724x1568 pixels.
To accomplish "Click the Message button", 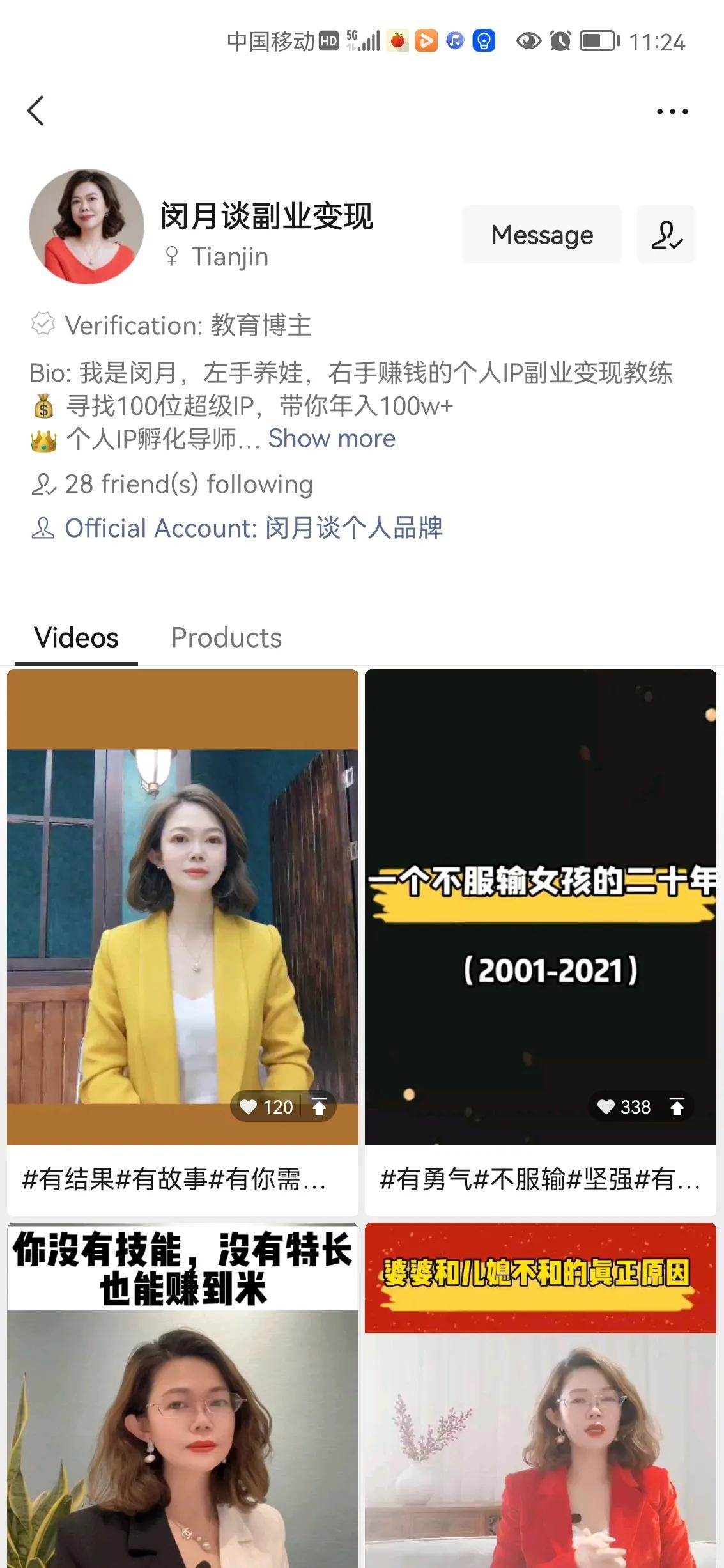I will click(541, 235).
